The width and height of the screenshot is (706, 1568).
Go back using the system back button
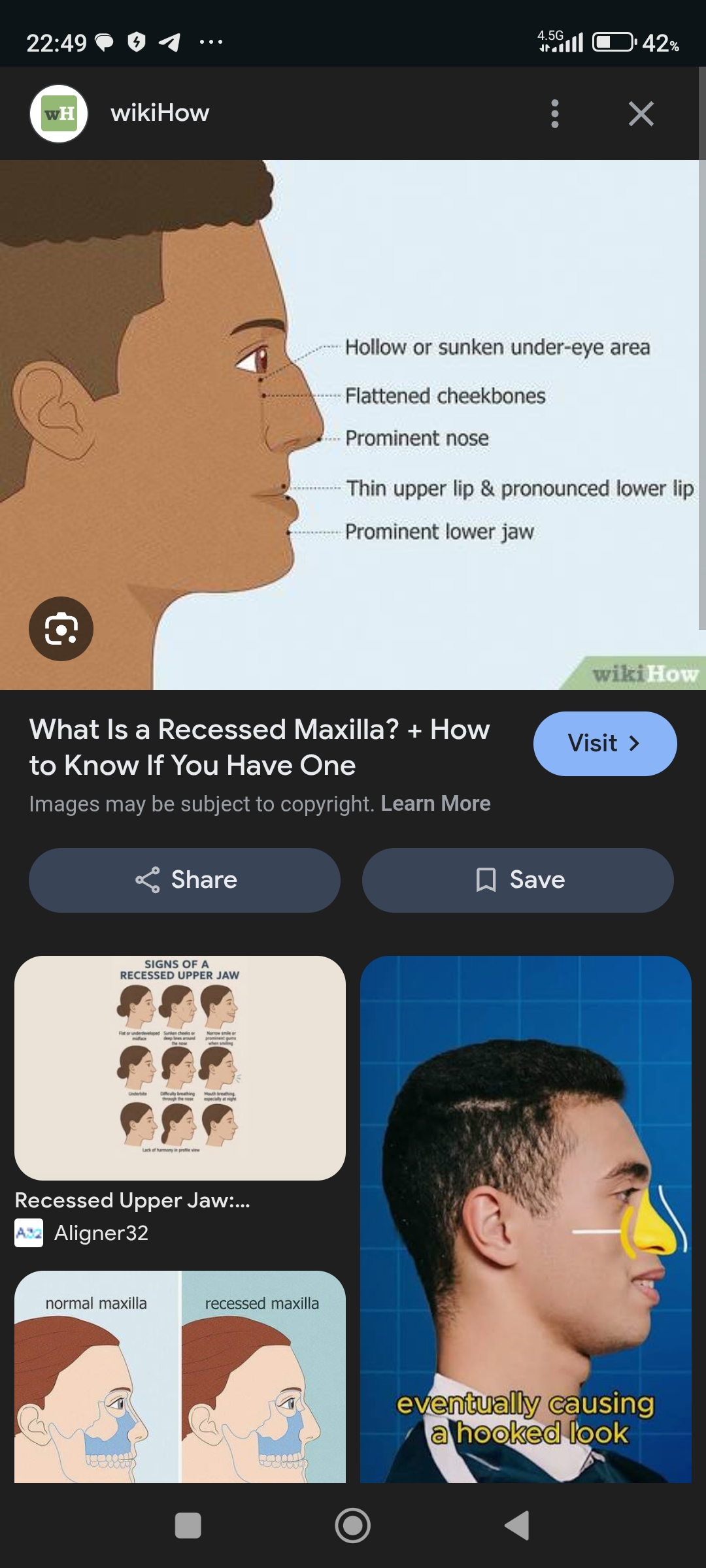click(517, 1526)
